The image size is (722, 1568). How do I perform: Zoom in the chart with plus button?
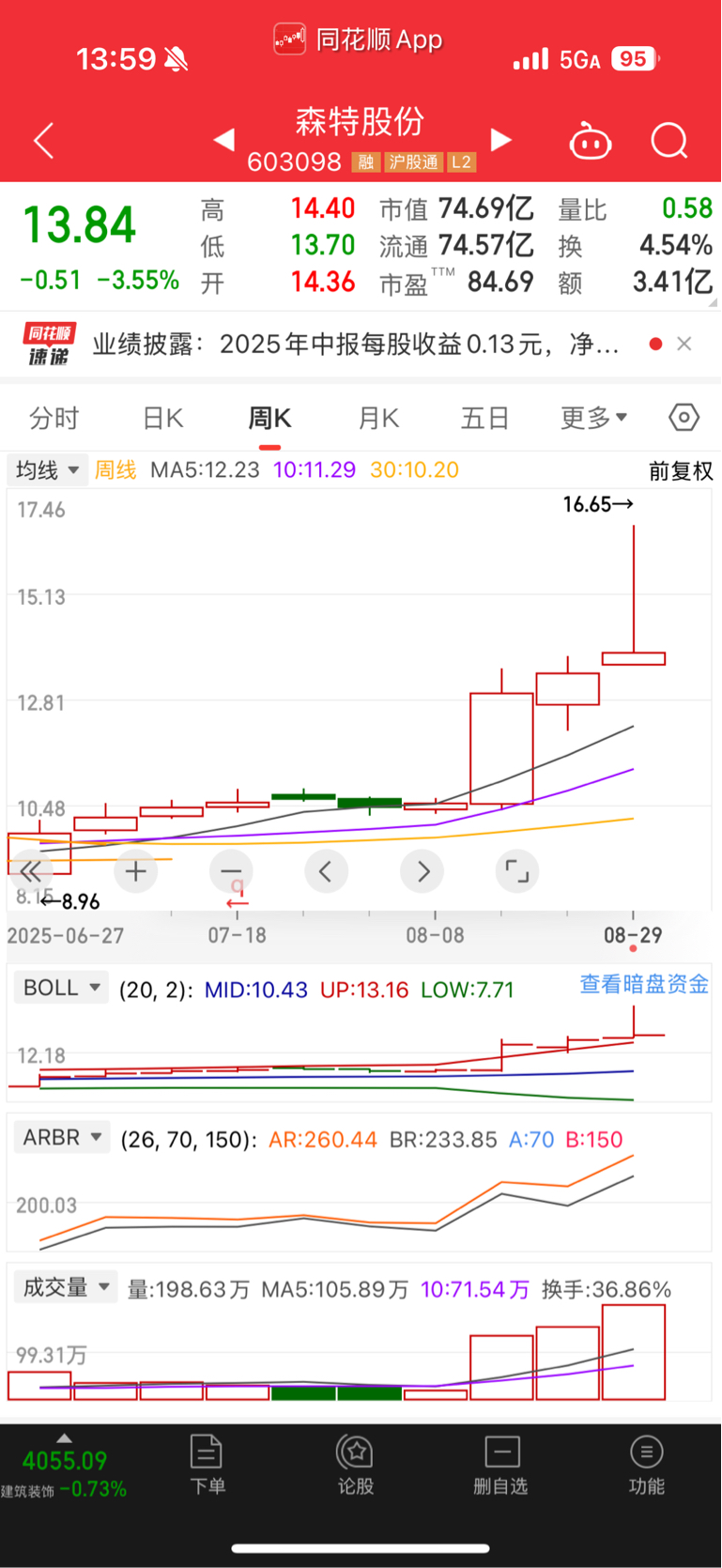(136, 871)
